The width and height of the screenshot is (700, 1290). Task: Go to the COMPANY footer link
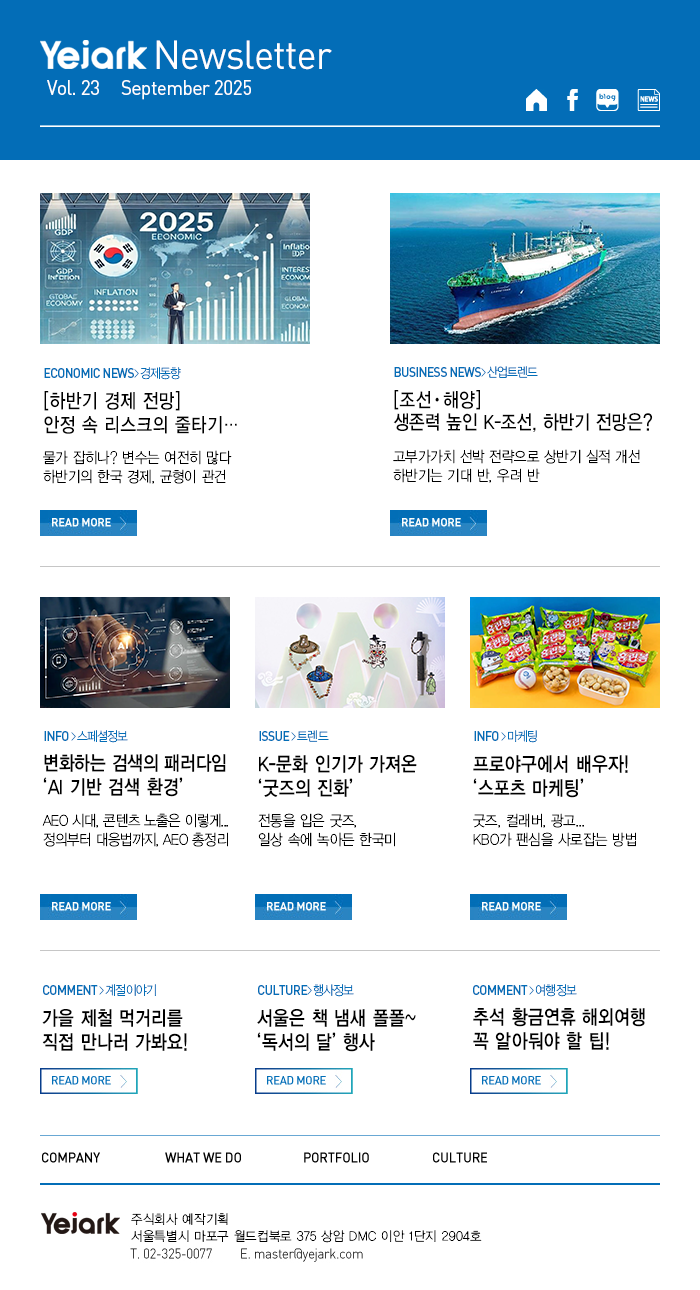coord(71,1158)
